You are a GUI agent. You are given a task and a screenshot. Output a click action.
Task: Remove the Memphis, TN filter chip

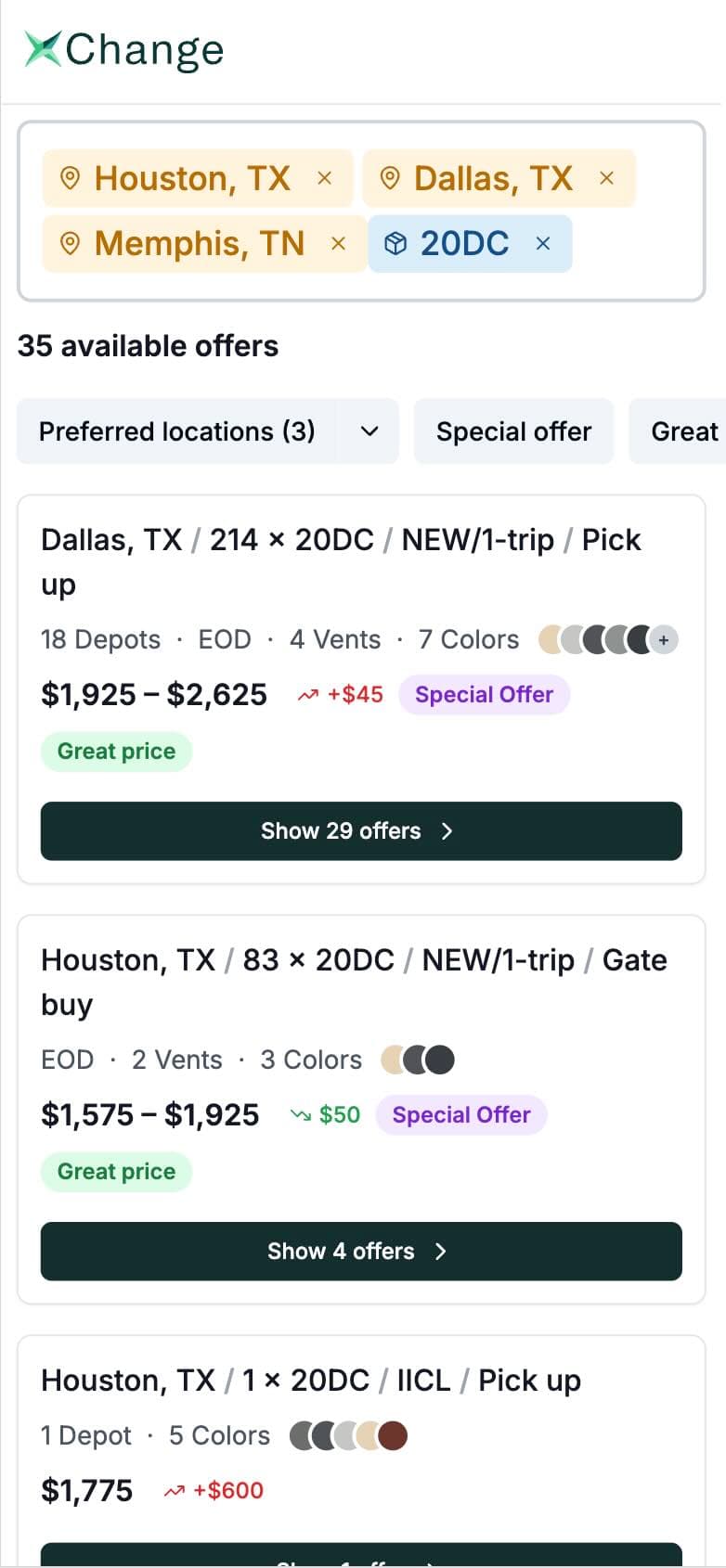click(338, 243)
